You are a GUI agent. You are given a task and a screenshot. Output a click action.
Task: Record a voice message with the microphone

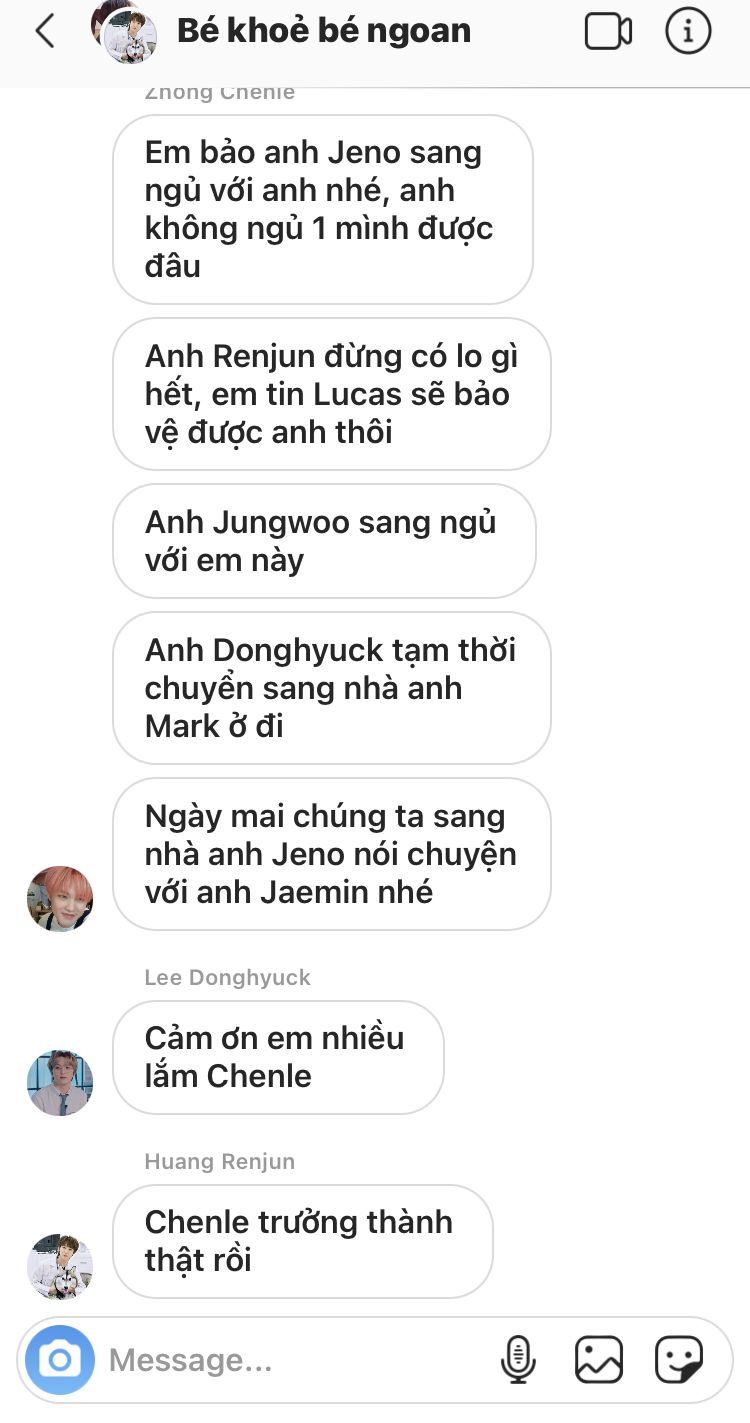click(x=518, y=1360)
